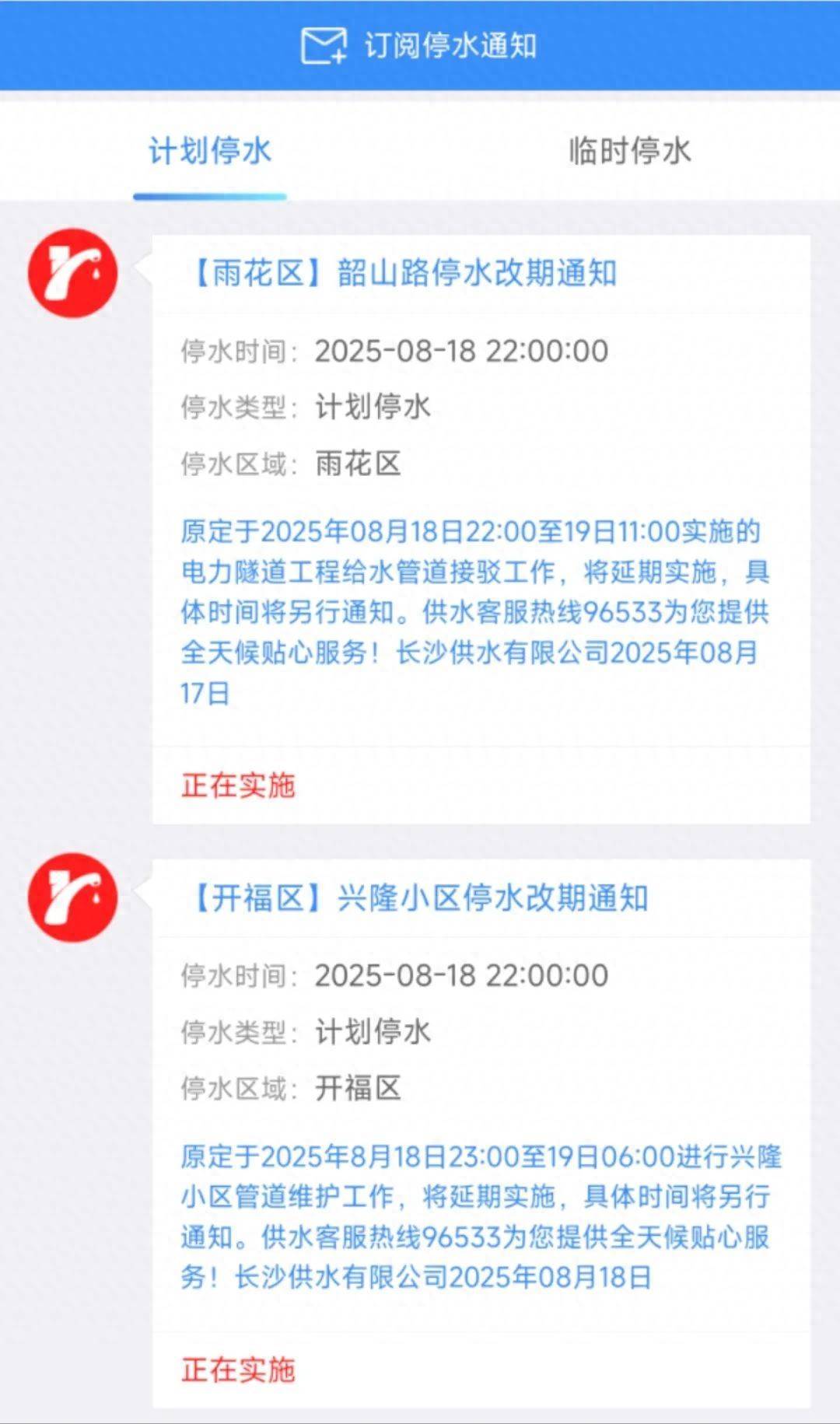This screenshot has height=1424, width=840.
Task: Select the 计划停水 tab
Action: point(210,151)
